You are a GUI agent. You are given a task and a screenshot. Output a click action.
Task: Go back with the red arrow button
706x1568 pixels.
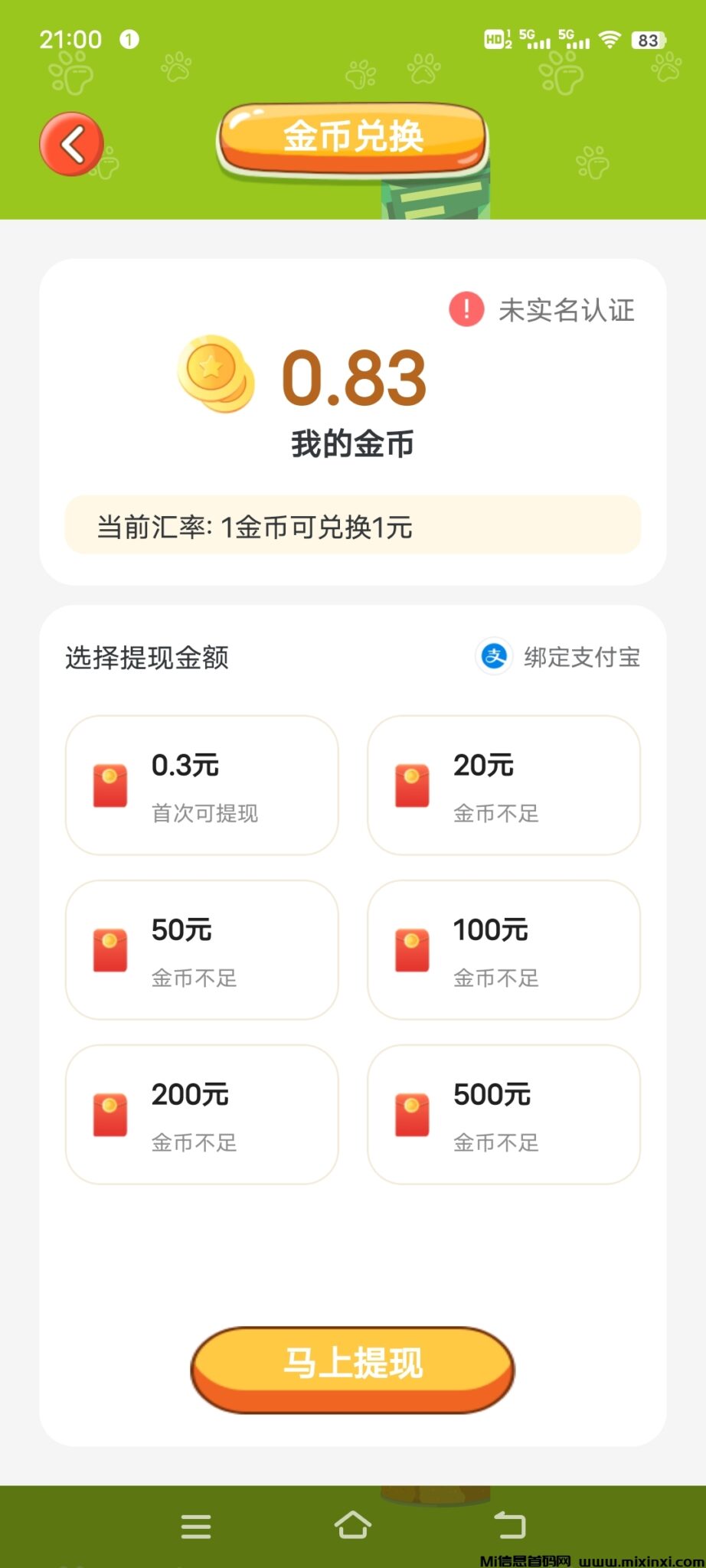[71, 144]
